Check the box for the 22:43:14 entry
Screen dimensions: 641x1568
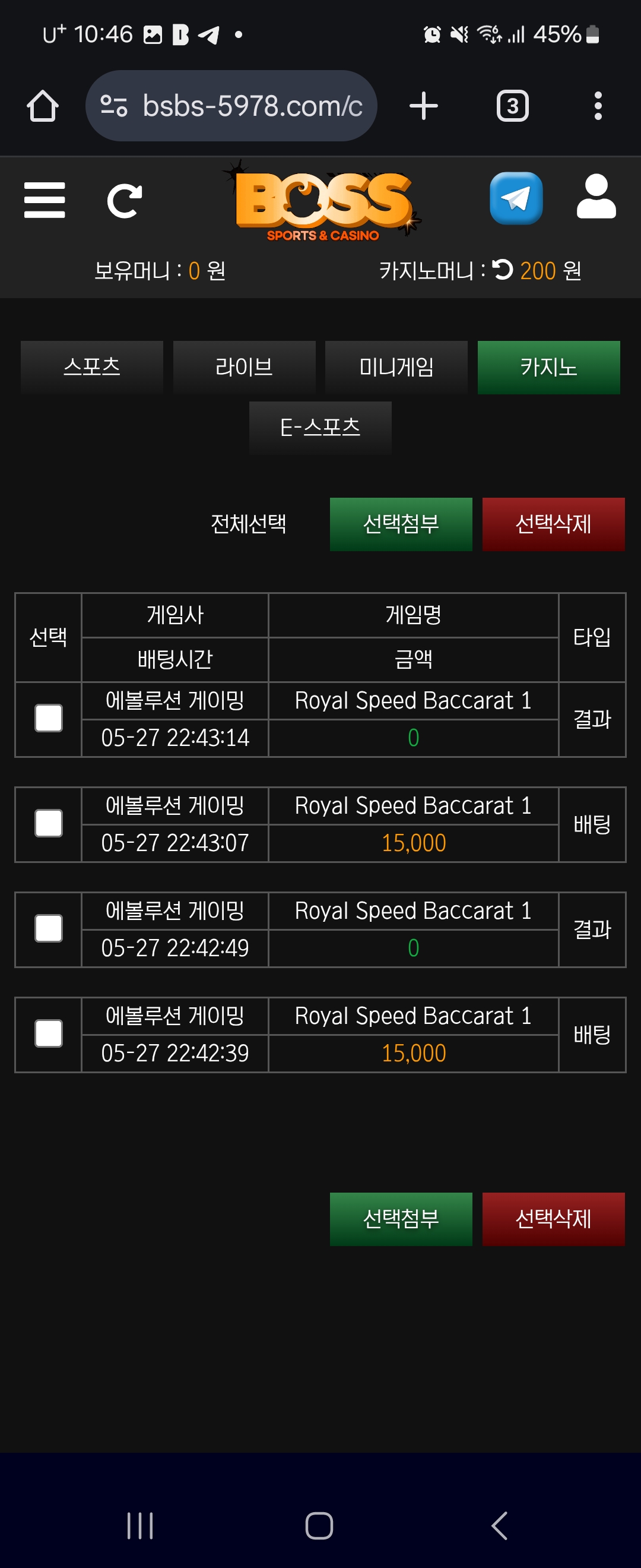coord(49,718)
